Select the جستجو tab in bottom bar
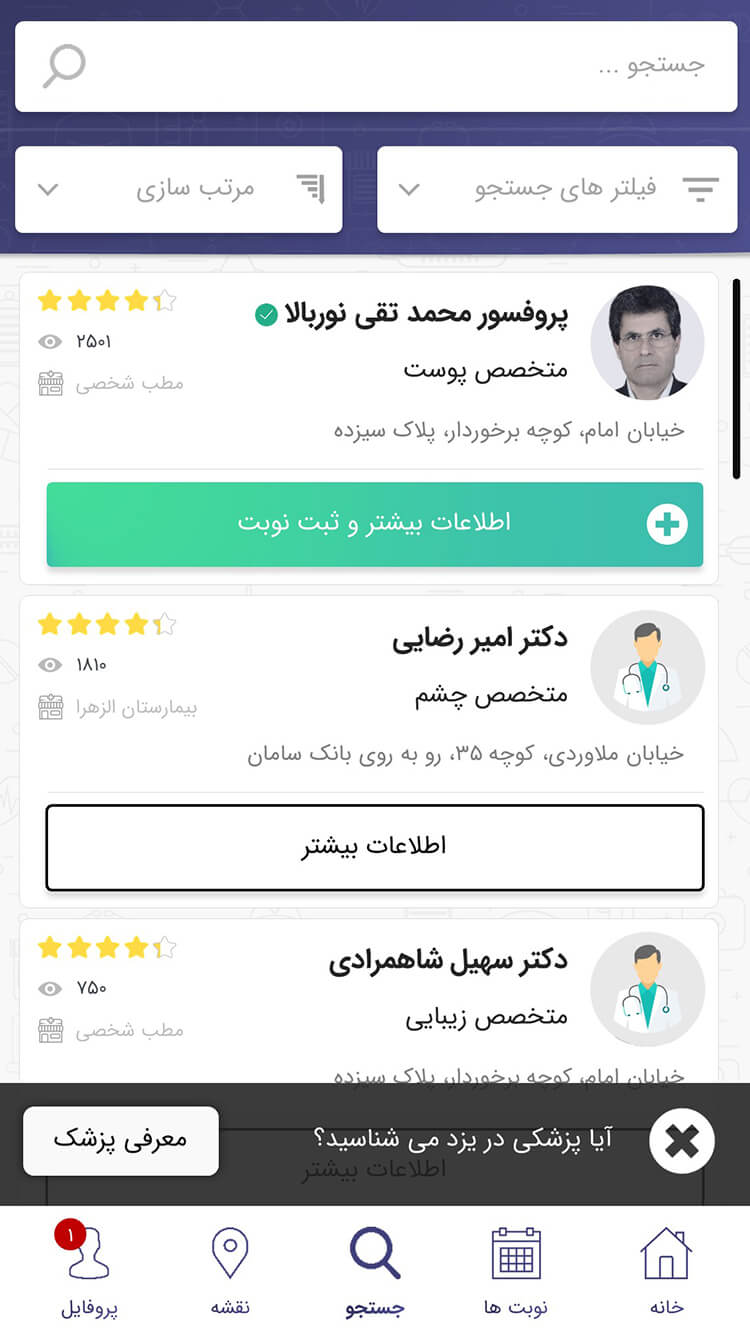 click(x=375, y=1270)
